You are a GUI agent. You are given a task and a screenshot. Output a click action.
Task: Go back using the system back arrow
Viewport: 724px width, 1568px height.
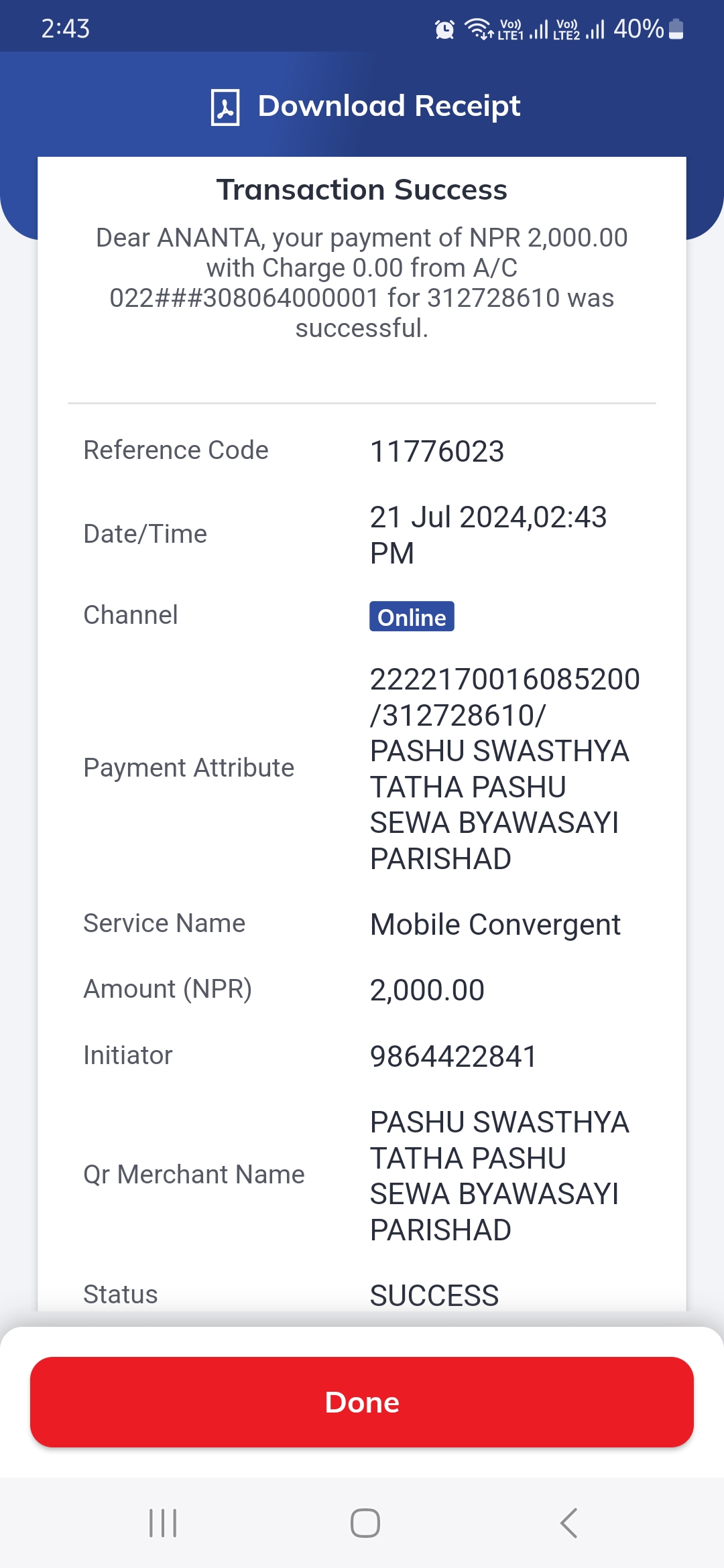[568, 1523]
